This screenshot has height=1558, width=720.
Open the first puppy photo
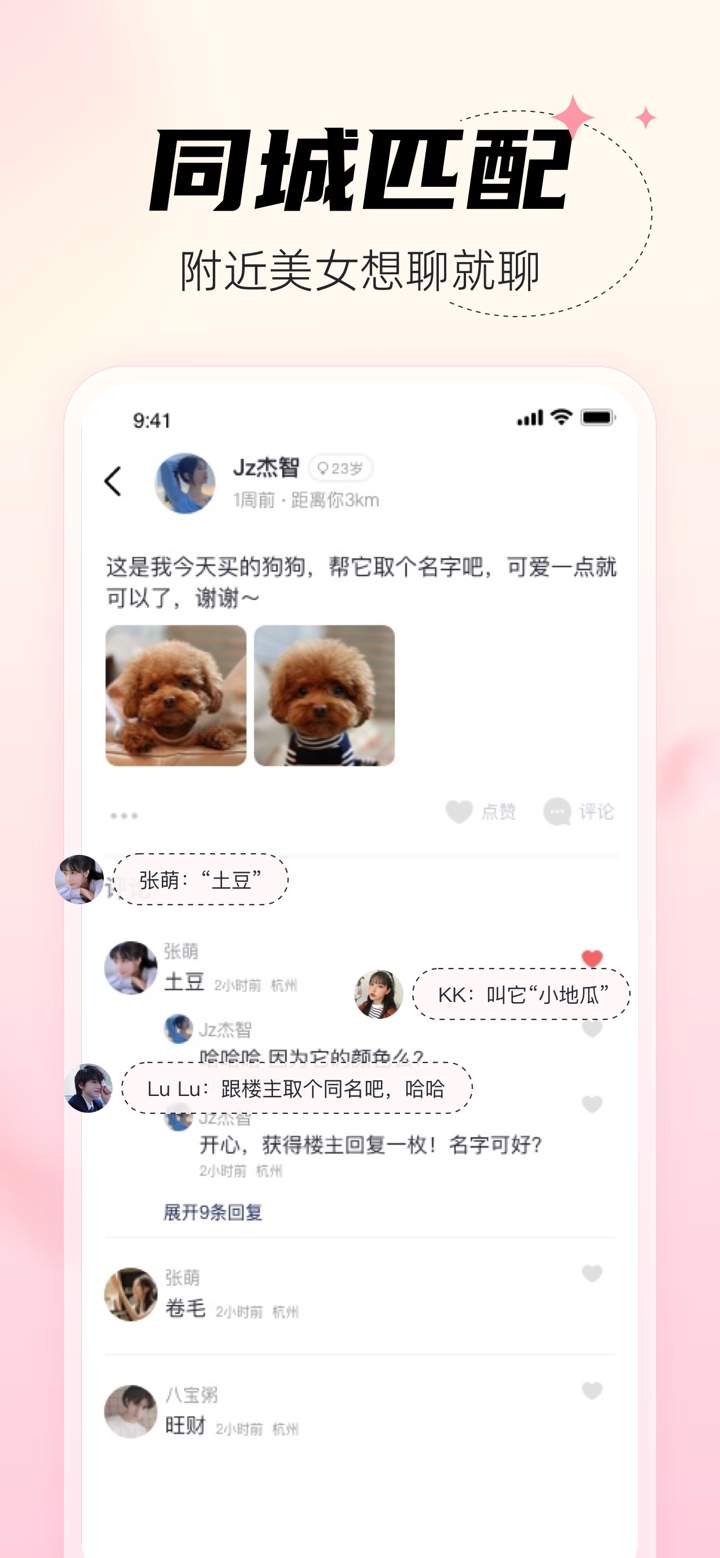(x=175, y=695)
